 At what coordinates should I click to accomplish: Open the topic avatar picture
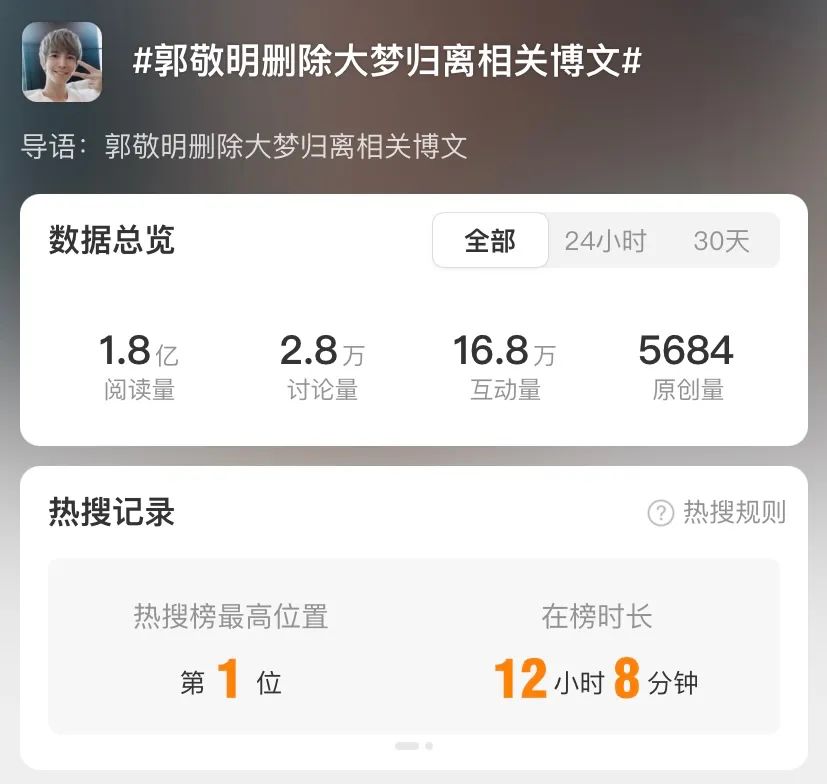(62, 62)
